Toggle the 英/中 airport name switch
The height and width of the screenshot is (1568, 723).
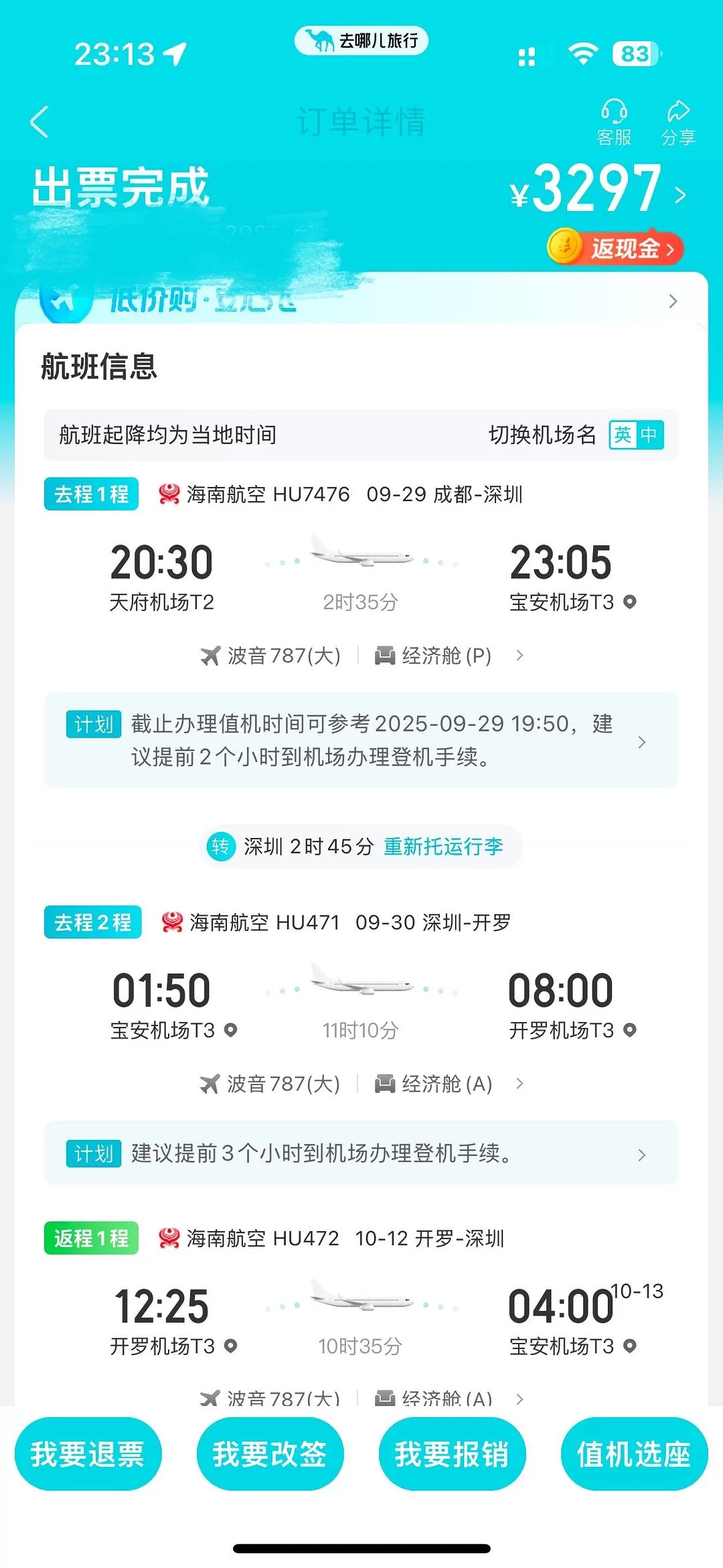coord(635,435)
